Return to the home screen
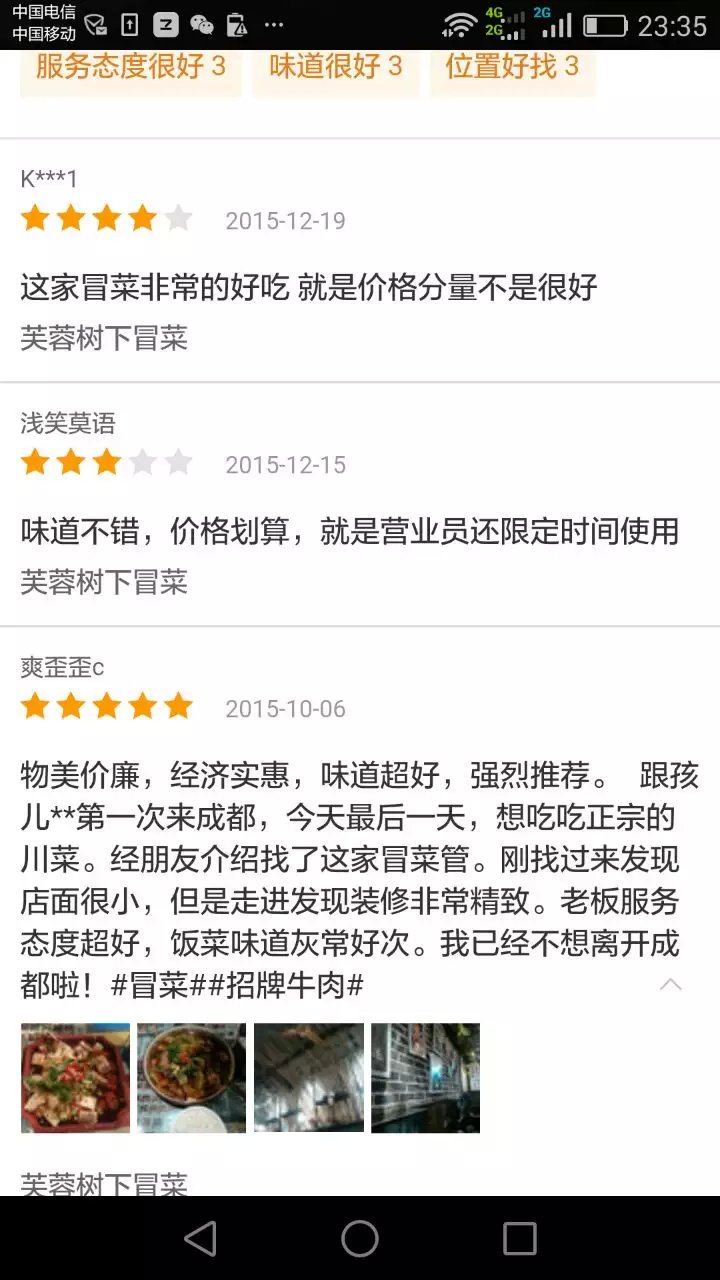Viewport: 720px width, 1280px height. [360, 1239]
